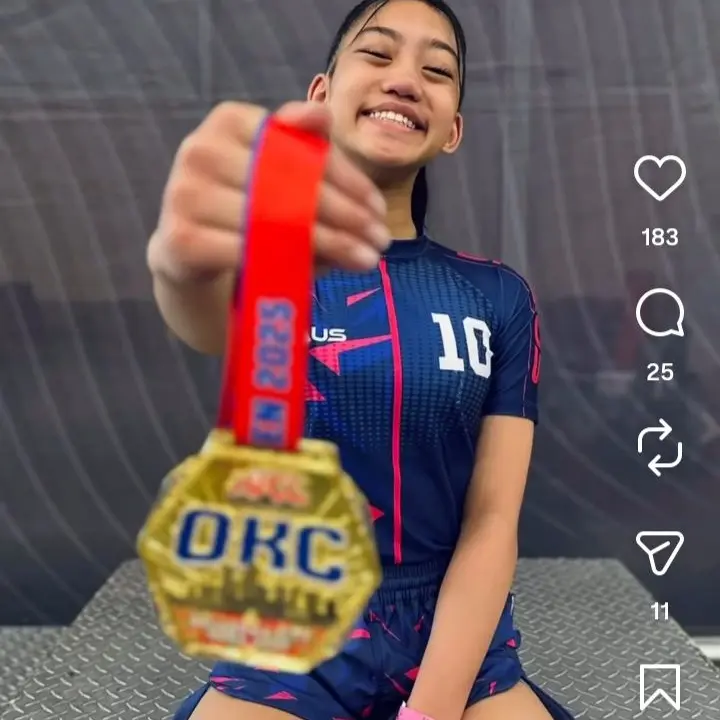Share the video via the paper plane icon

click(660, 552)
